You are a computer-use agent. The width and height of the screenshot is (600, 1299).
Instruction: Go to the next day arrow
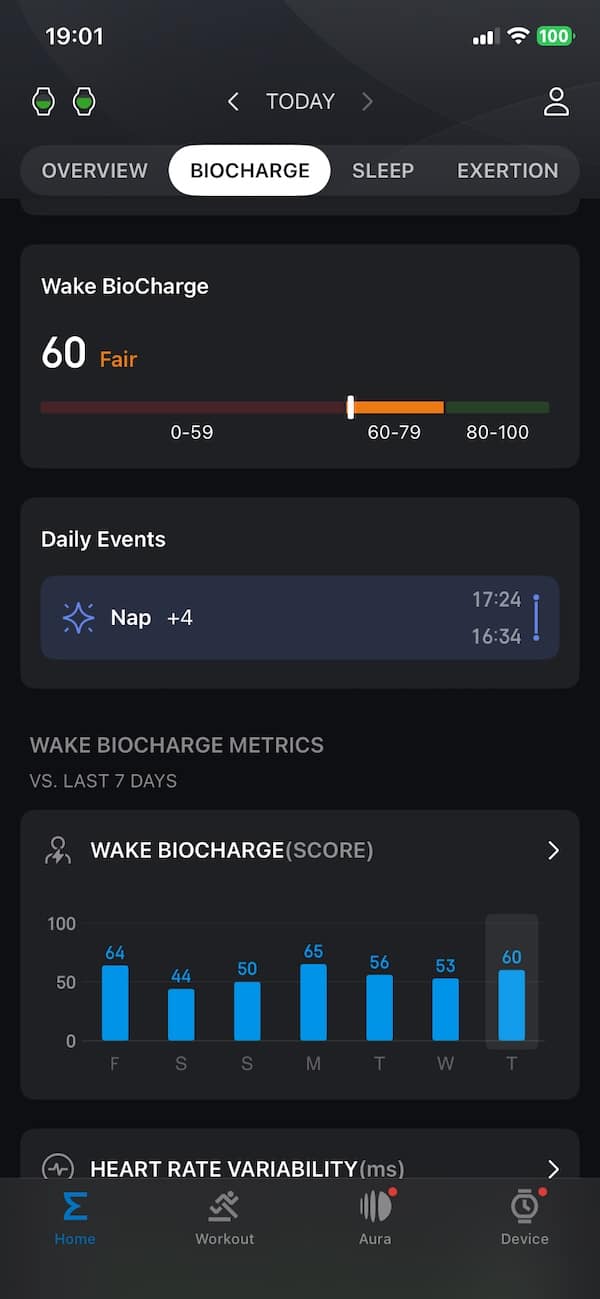(367, 101)
